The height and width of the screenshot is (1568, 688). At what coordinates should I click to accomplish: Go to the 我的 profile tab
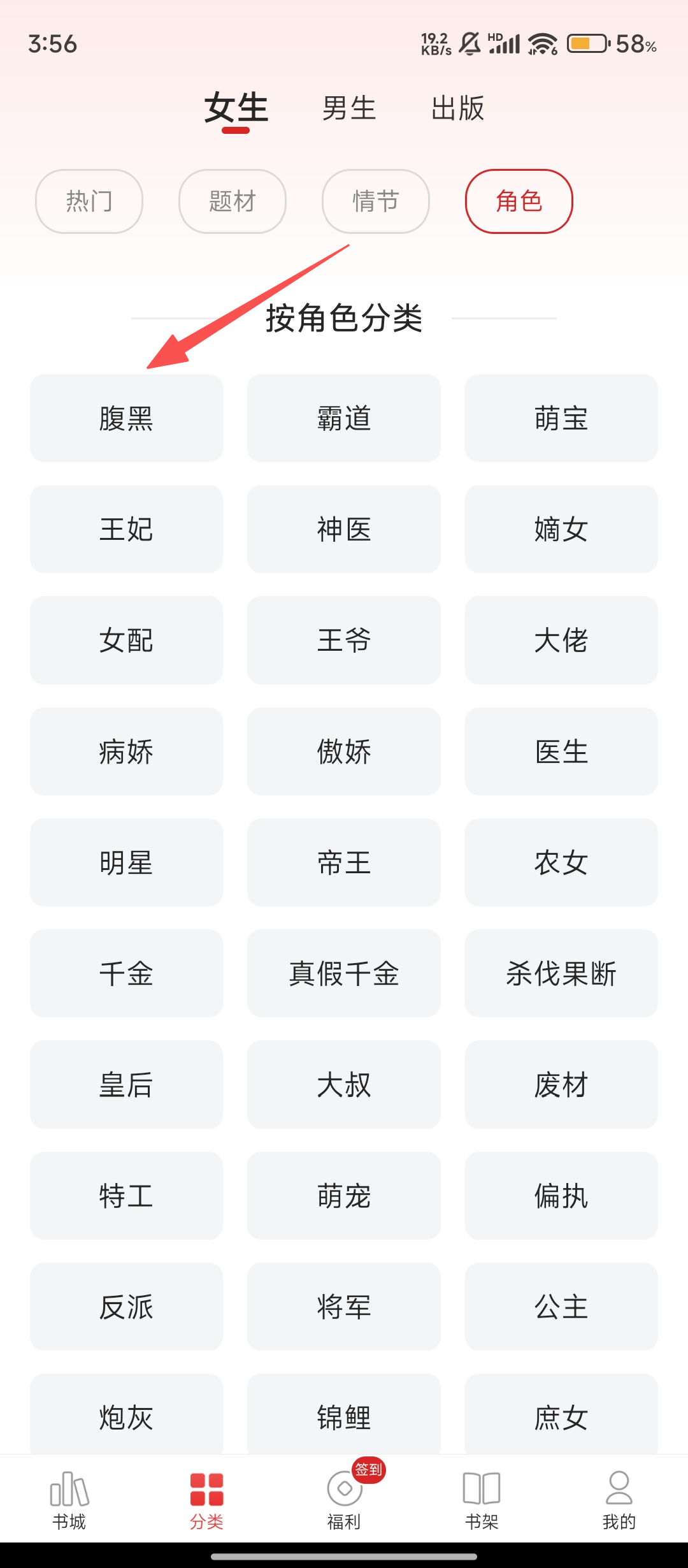619,1499
